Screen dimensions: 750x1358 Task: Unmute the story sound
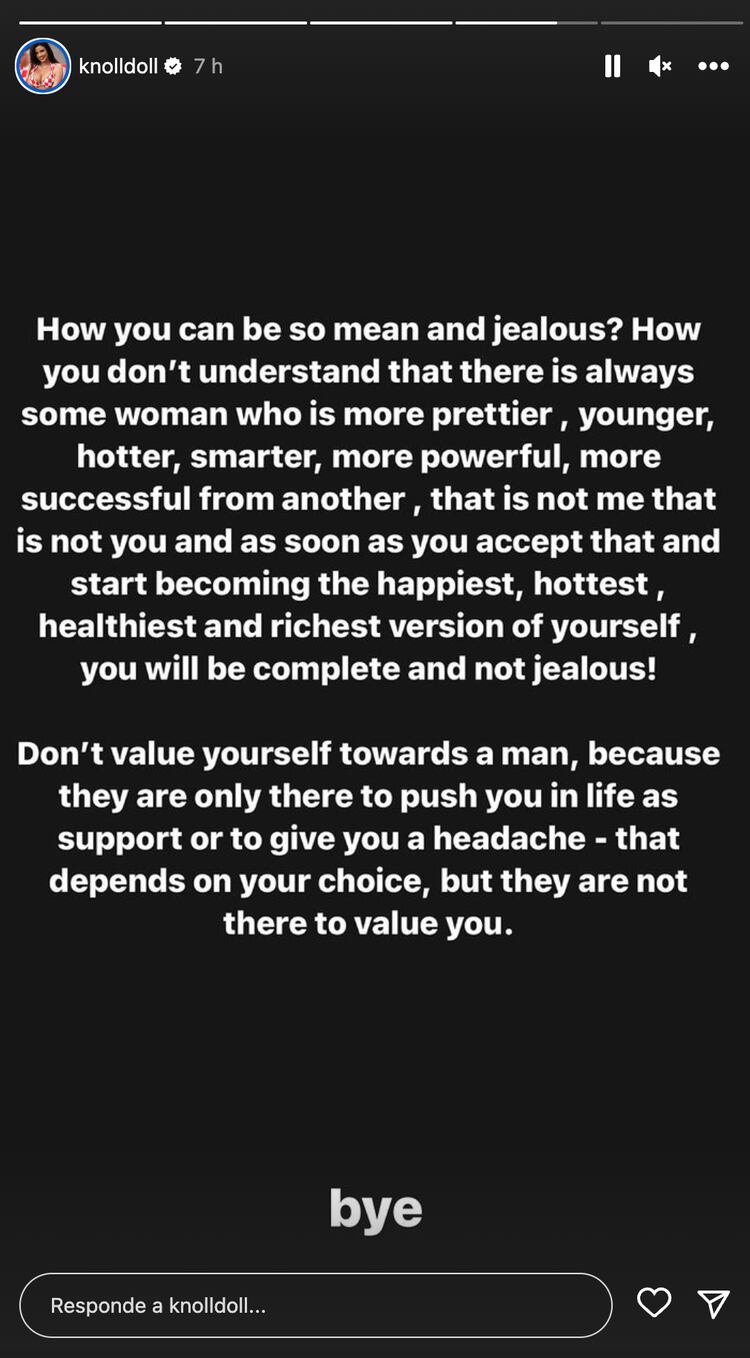coord(660,66)
